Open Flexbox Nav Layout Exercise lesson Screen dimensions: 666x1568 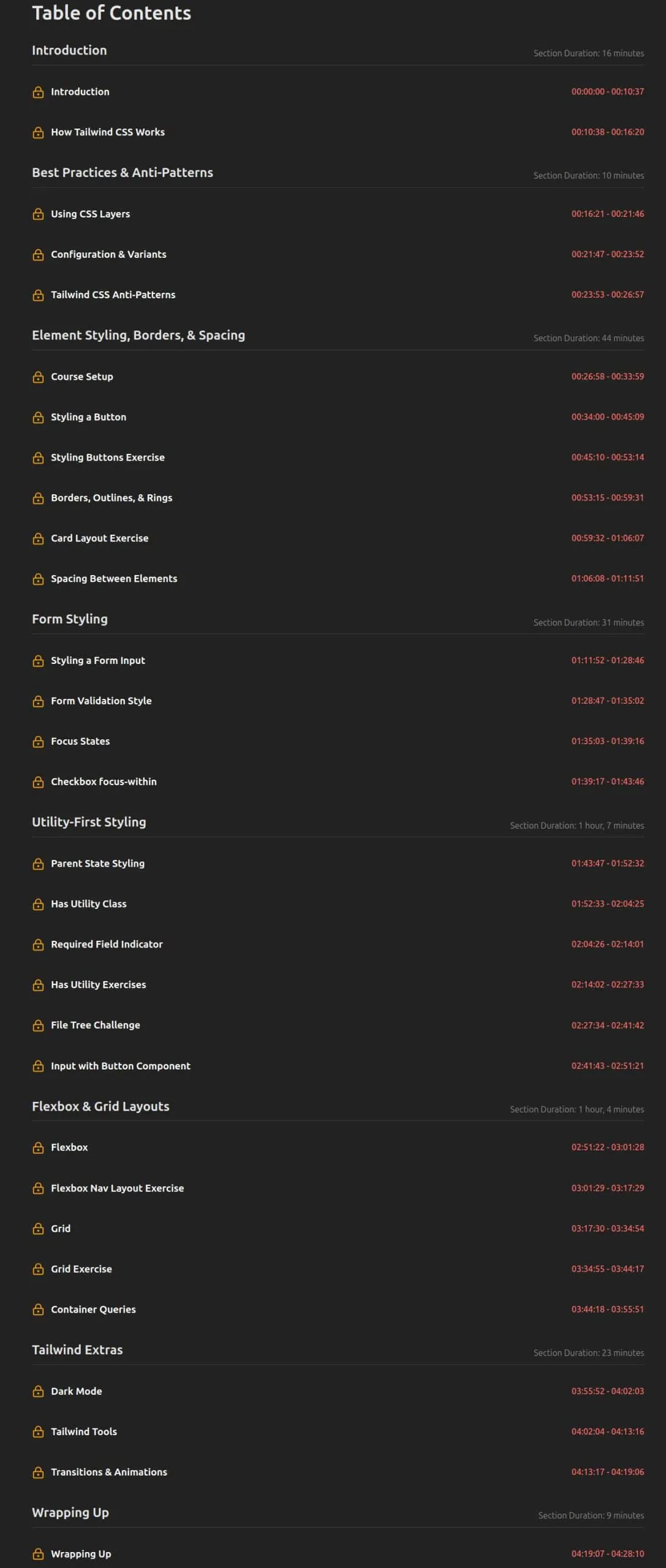[x=338, y=1188]
